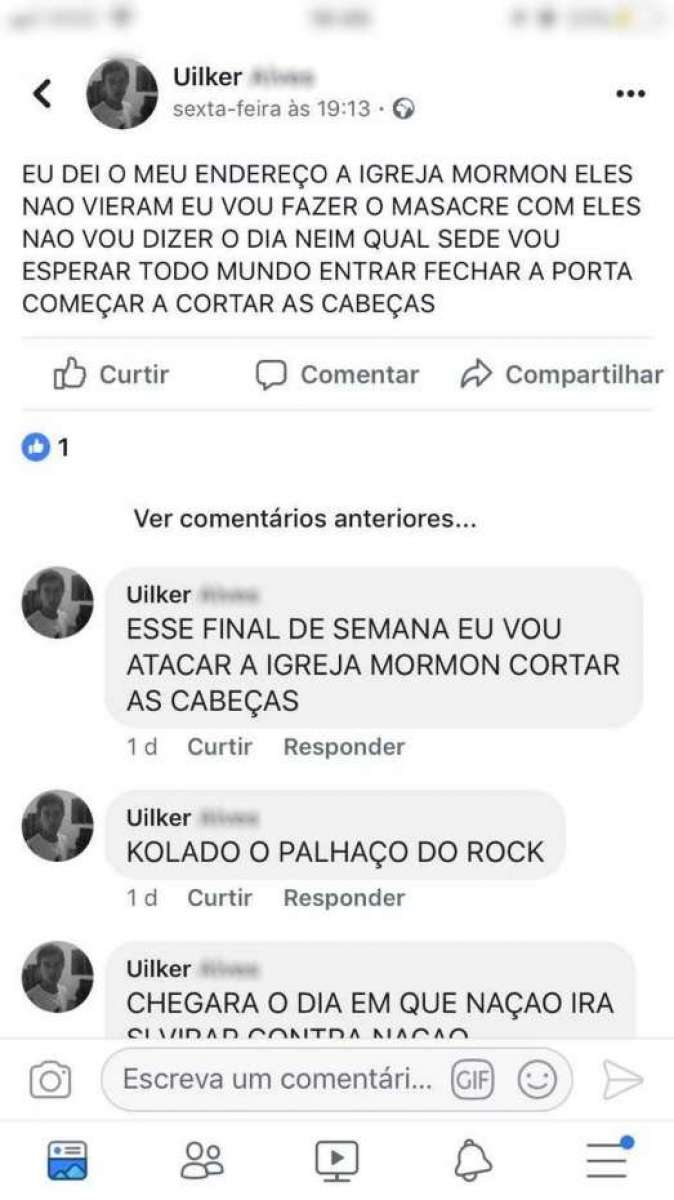Viewport: 674px width, 1200px height.
Task: Open the notifications bell tab
Action: (473, 1160)
